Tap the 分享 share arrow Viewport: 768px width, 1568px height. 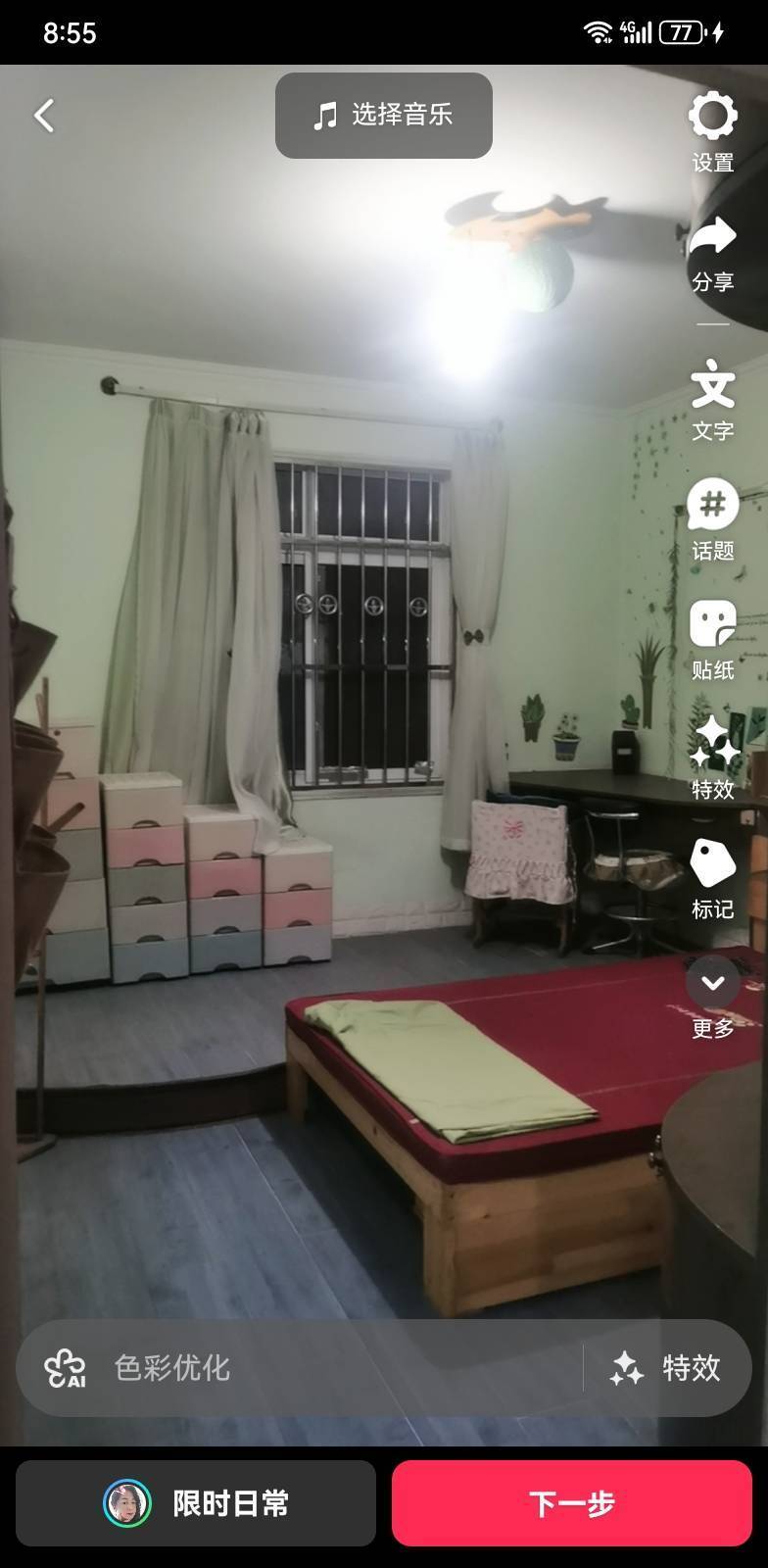tap(712, 252)
